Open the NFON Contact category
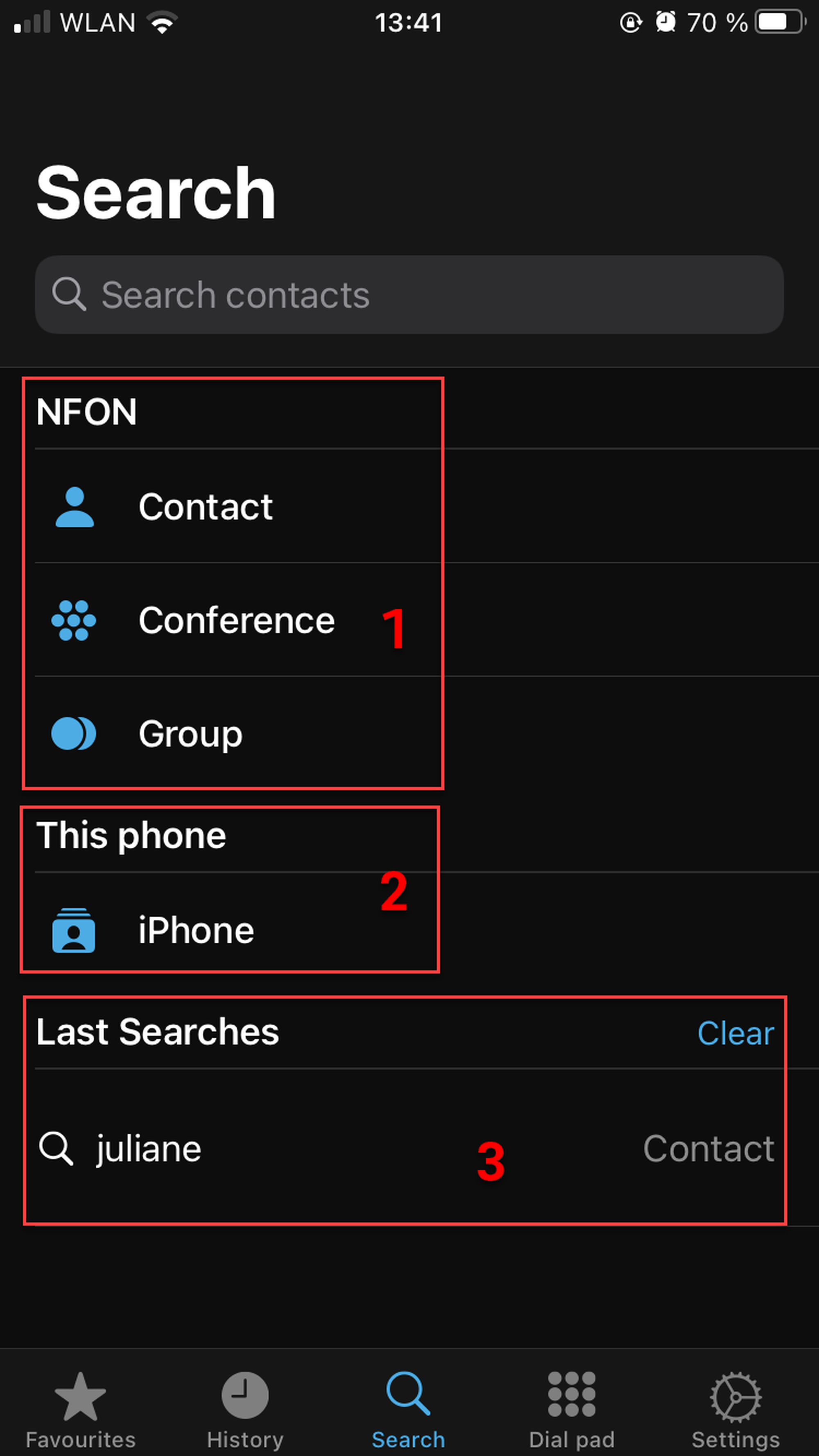Image resolution: width=819 pixels, height=1456 pixels. pos(206,506)
